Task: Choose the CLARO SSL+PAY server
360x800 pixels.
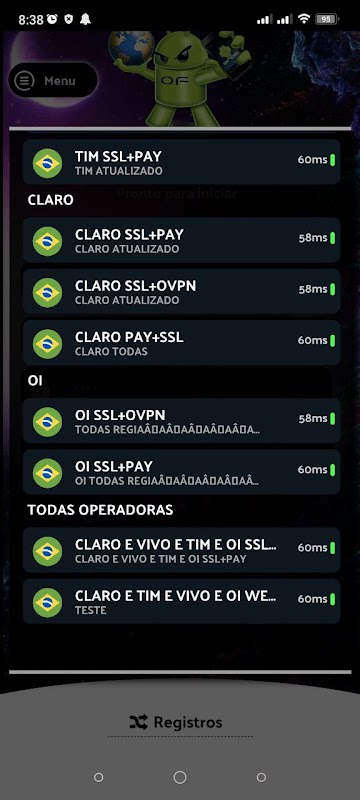Action: pyautogui.click(x=182, y=240)
